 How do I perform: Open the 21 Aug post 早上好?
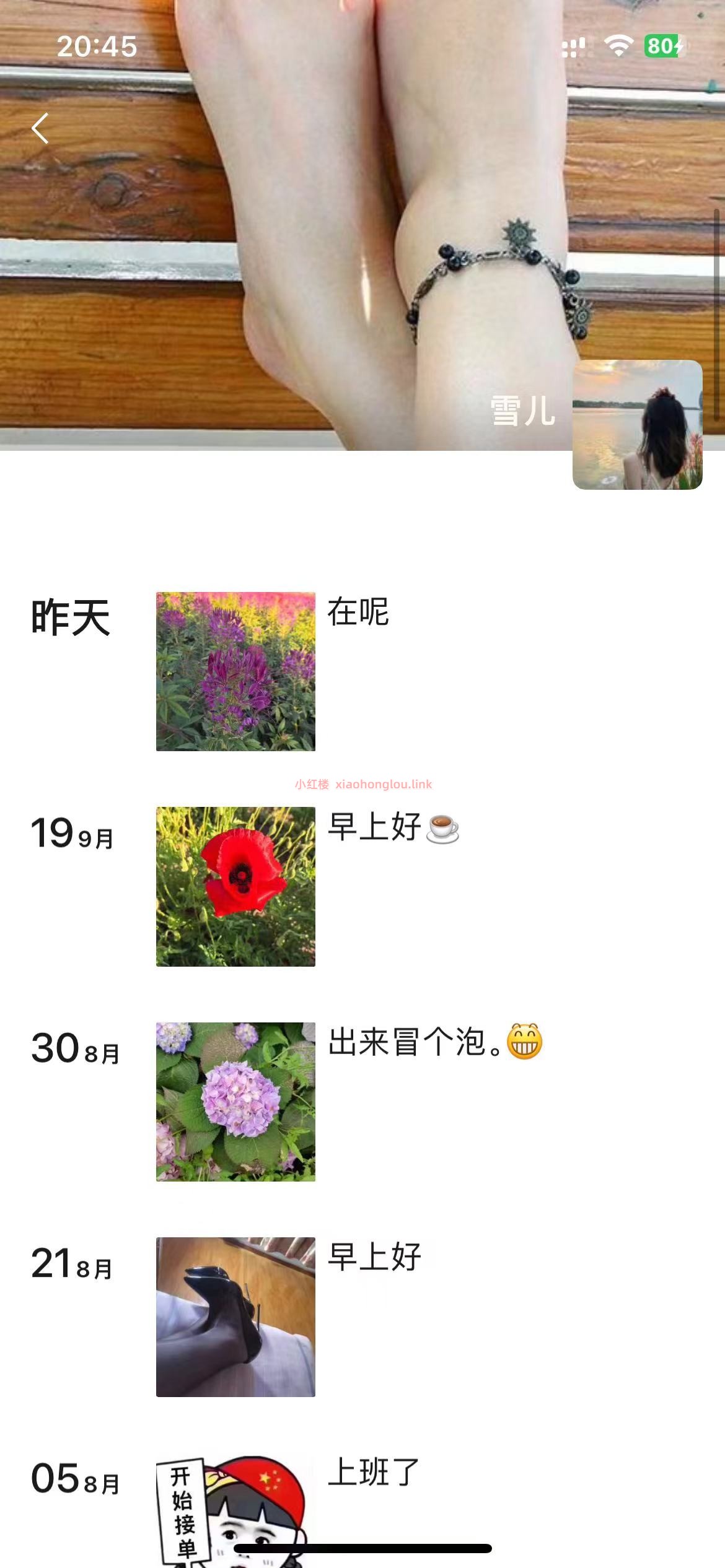pyautogui.click(x=235, y=1317)
